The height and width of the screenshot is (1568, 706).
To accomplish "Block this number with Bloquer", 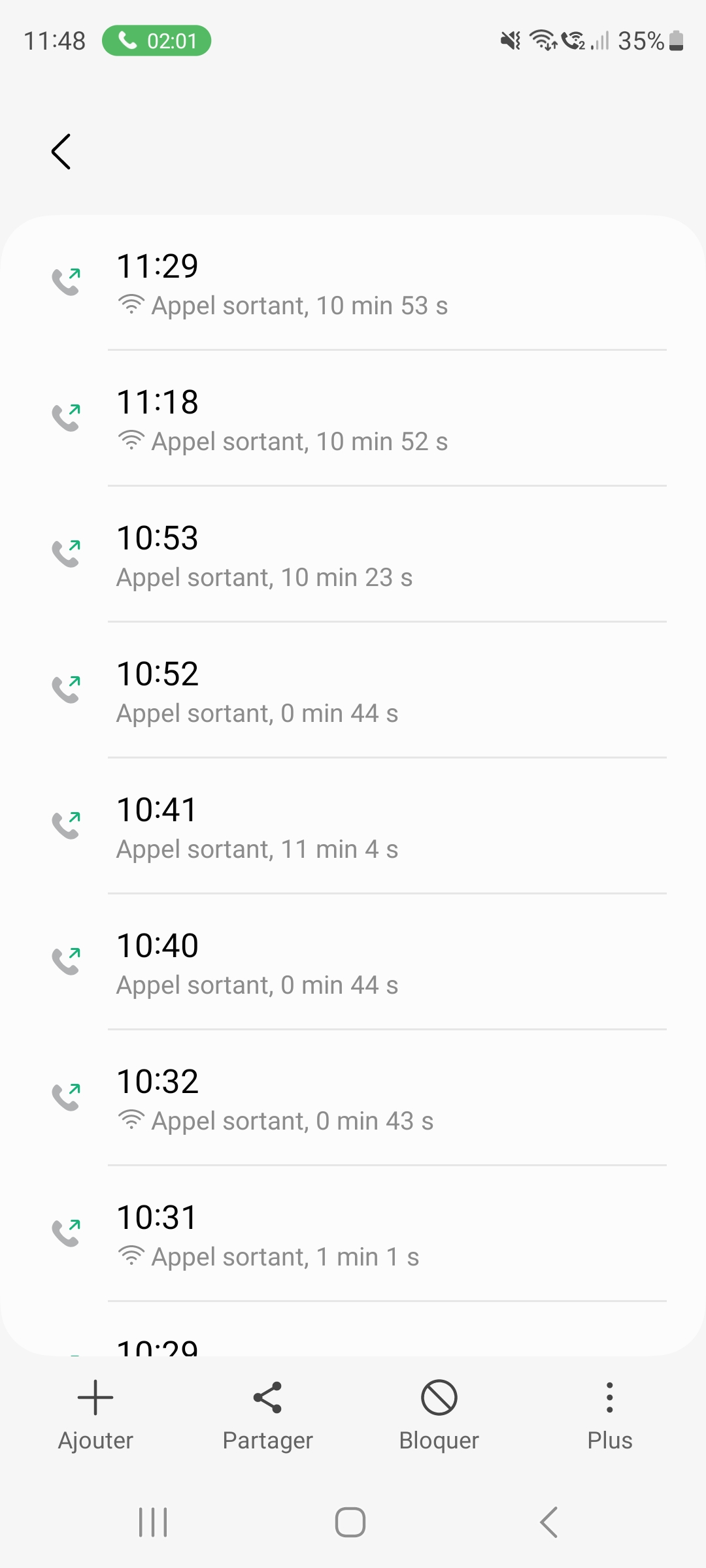I will coord(439,1413).
